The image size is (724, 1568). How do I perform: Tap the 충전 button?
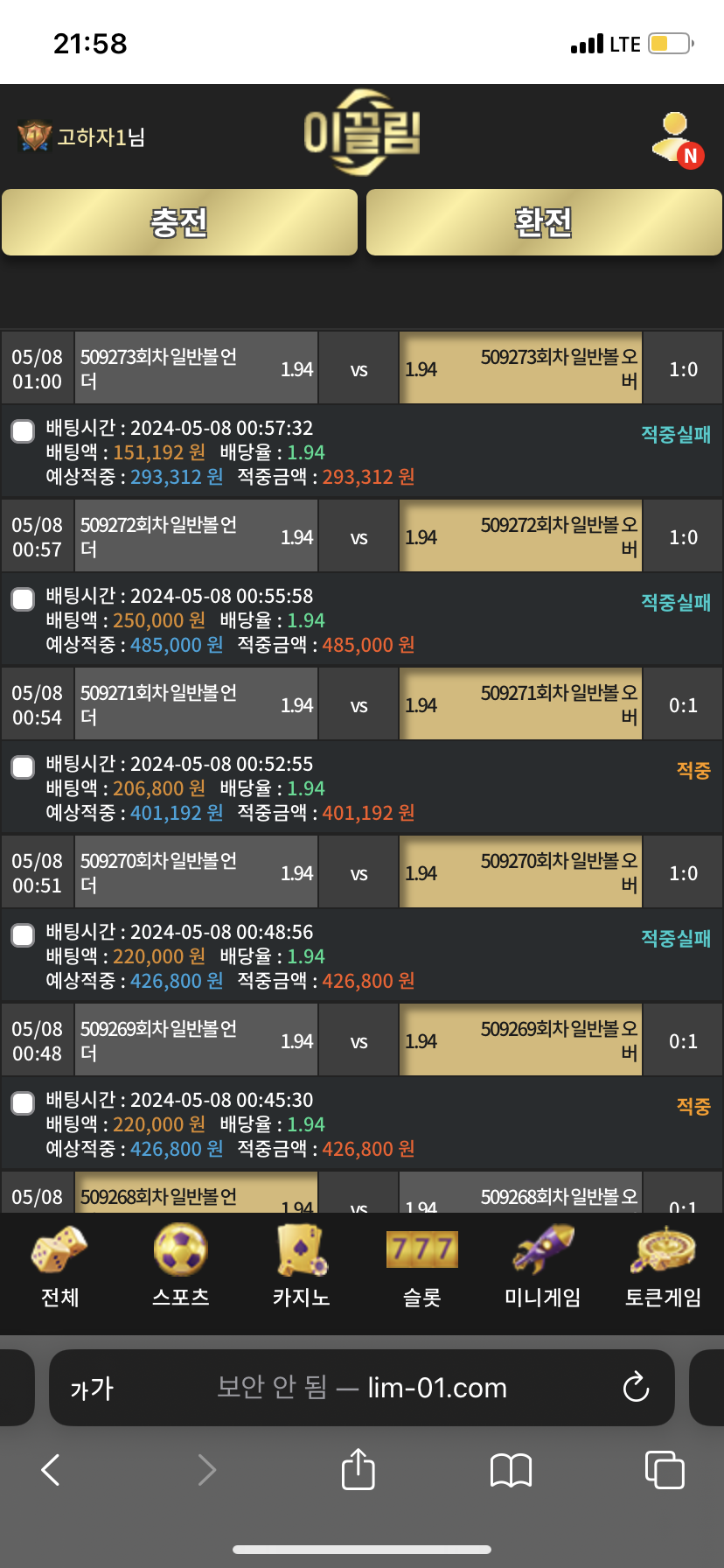click(x=179, y=222)
